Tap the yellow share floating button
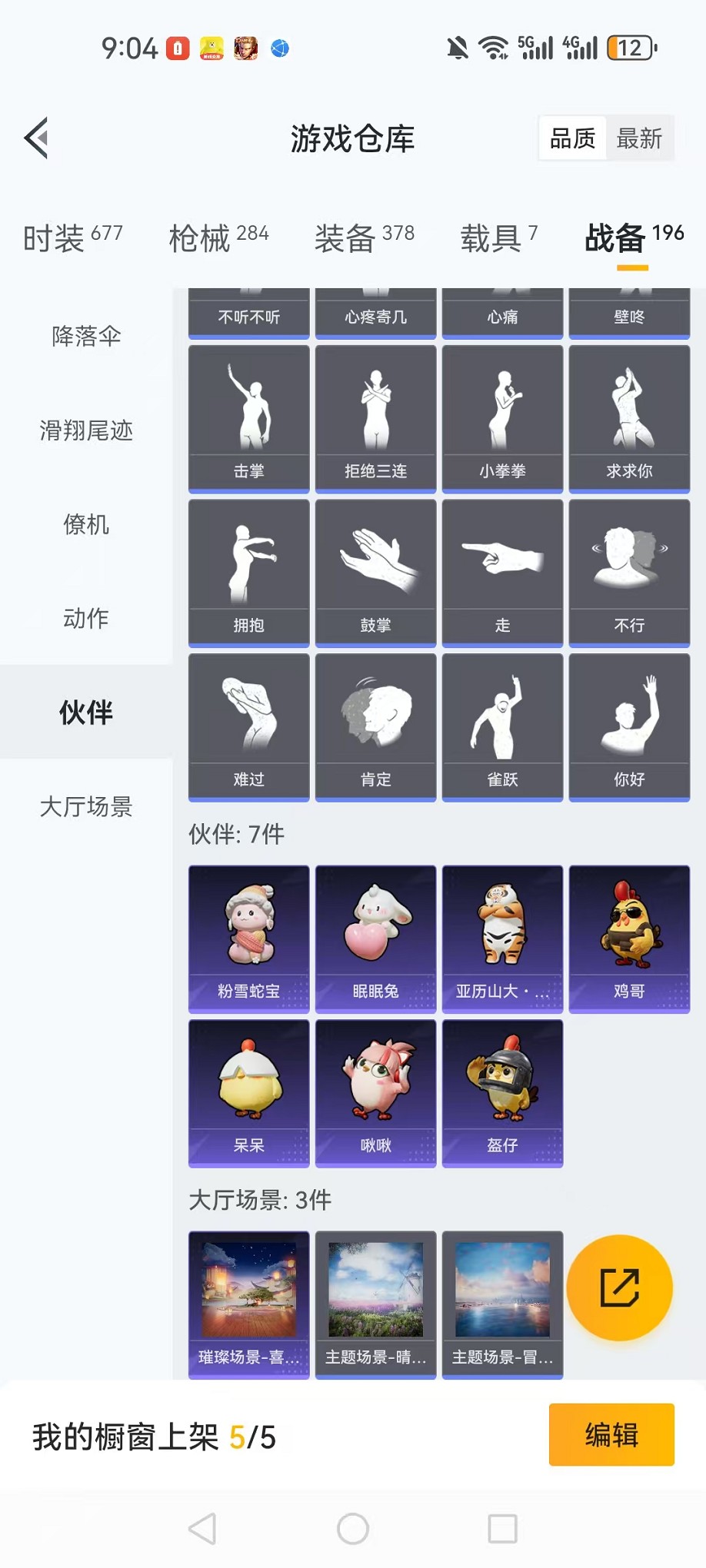 (x=619, y=1287)
